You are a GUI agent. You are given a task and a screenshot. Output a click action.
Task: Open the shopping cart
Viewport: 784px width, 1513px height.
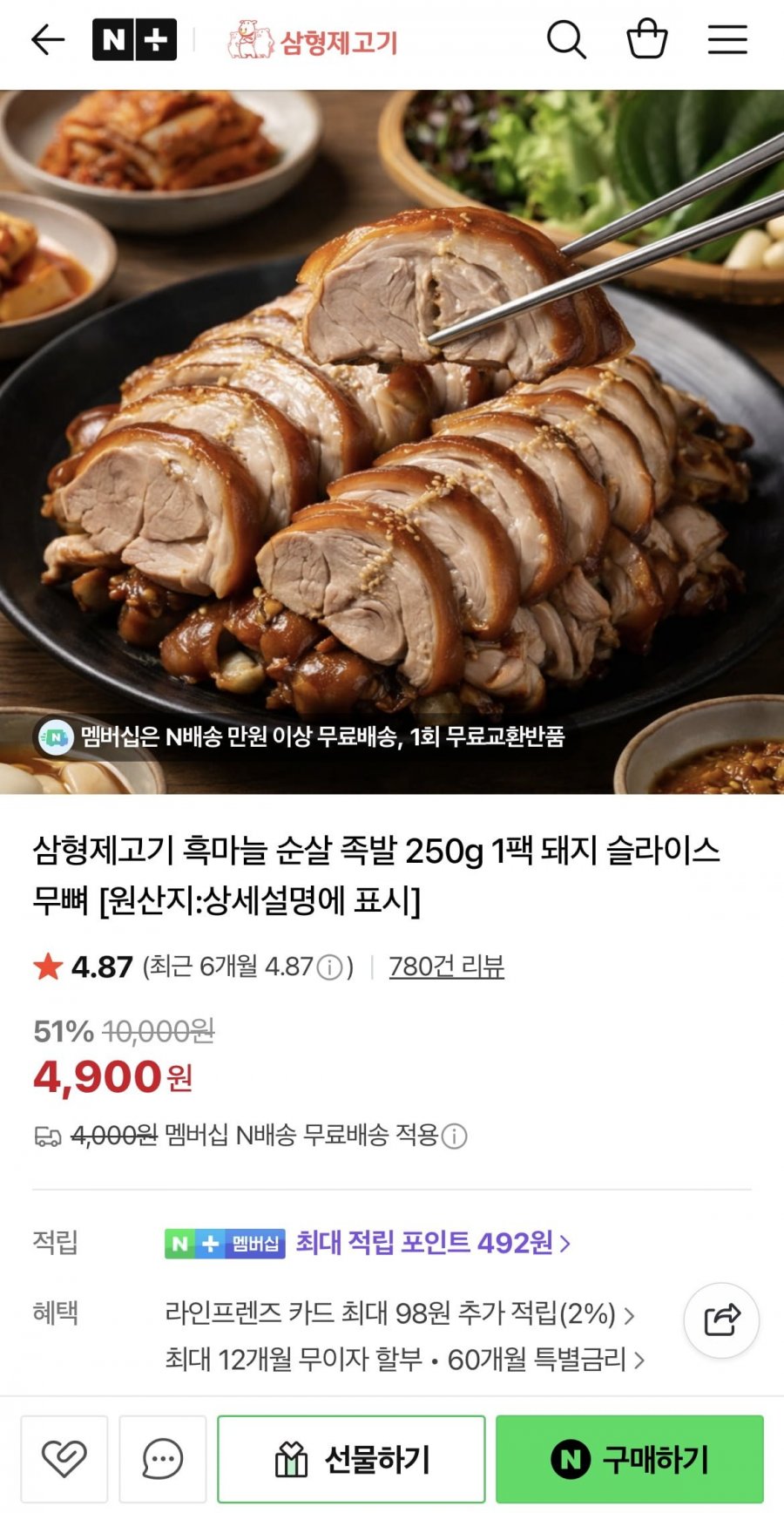pos(646,40)
